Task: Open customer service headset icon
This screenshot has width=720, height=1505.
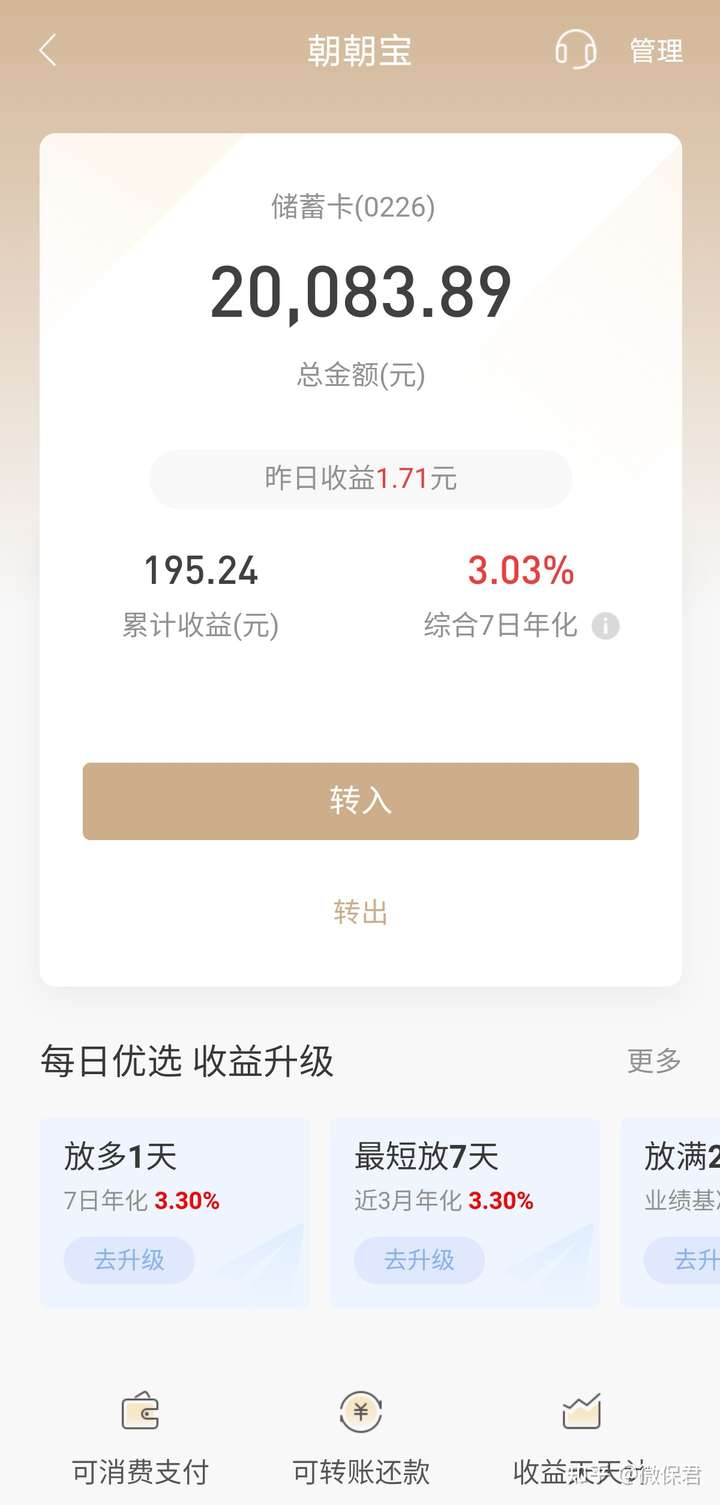Action: (575, 49)
